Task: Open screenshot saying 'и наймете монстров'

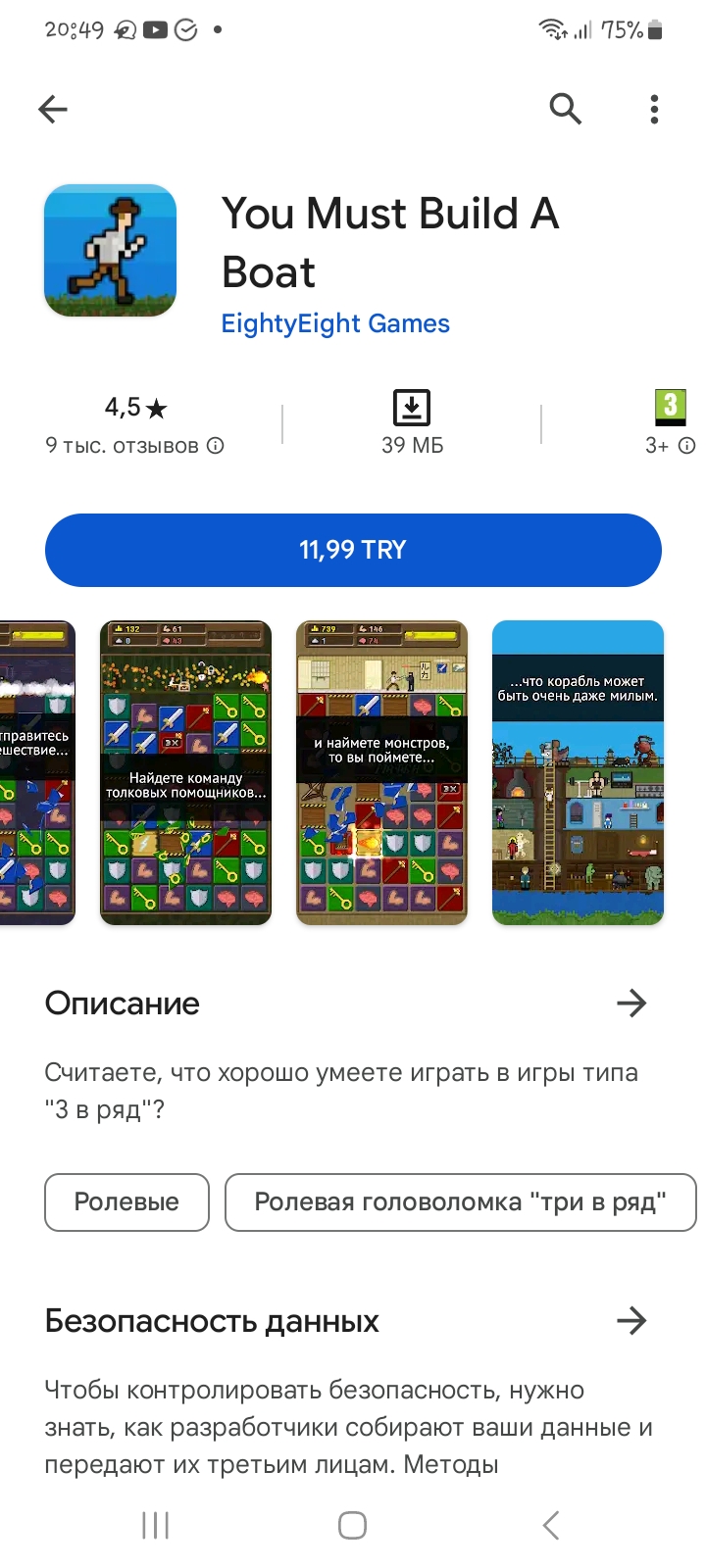Action: (381, 772)
